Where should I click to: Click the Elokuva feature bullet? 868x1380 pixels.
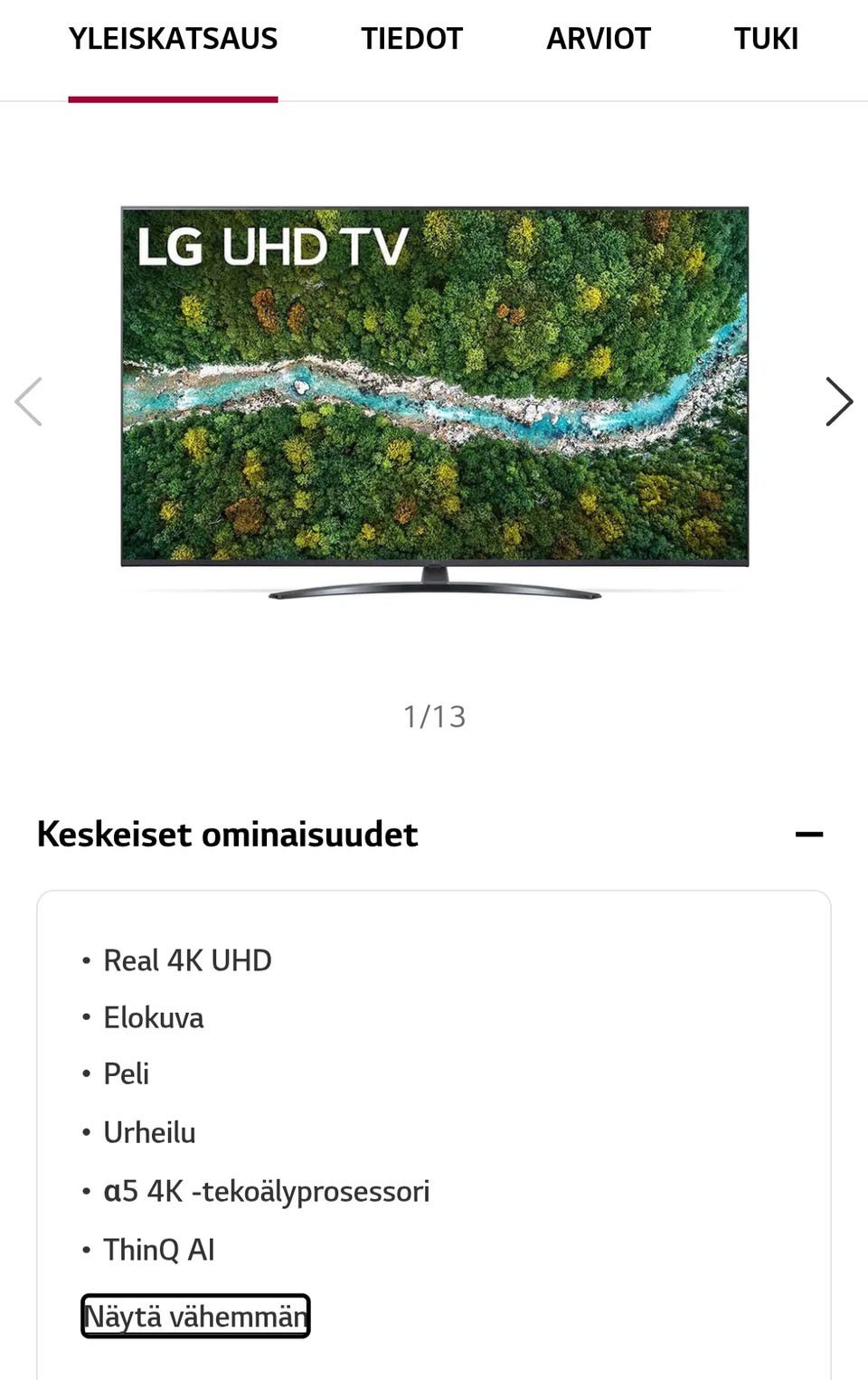coord(154,1017)
